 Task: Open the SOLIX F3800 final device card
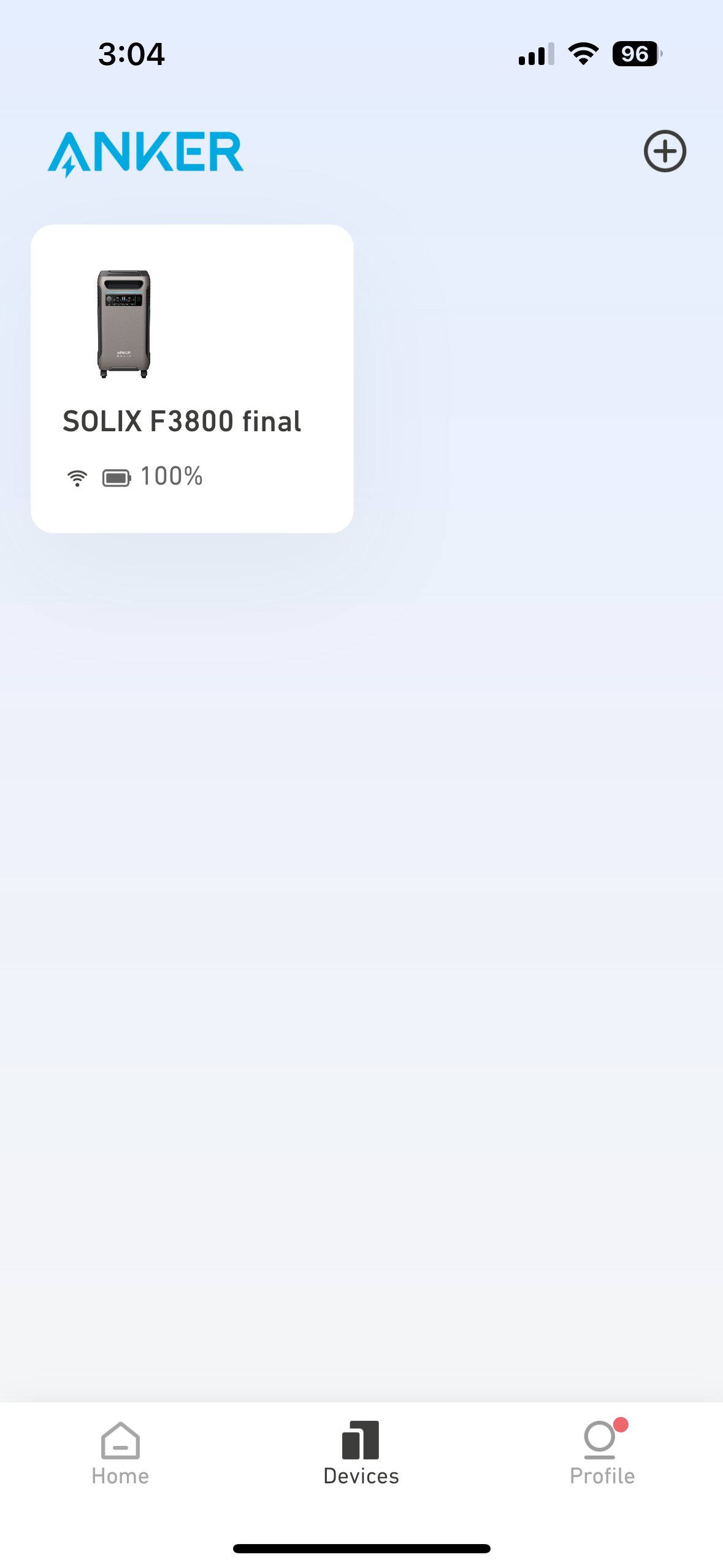[x=192, y=379]
